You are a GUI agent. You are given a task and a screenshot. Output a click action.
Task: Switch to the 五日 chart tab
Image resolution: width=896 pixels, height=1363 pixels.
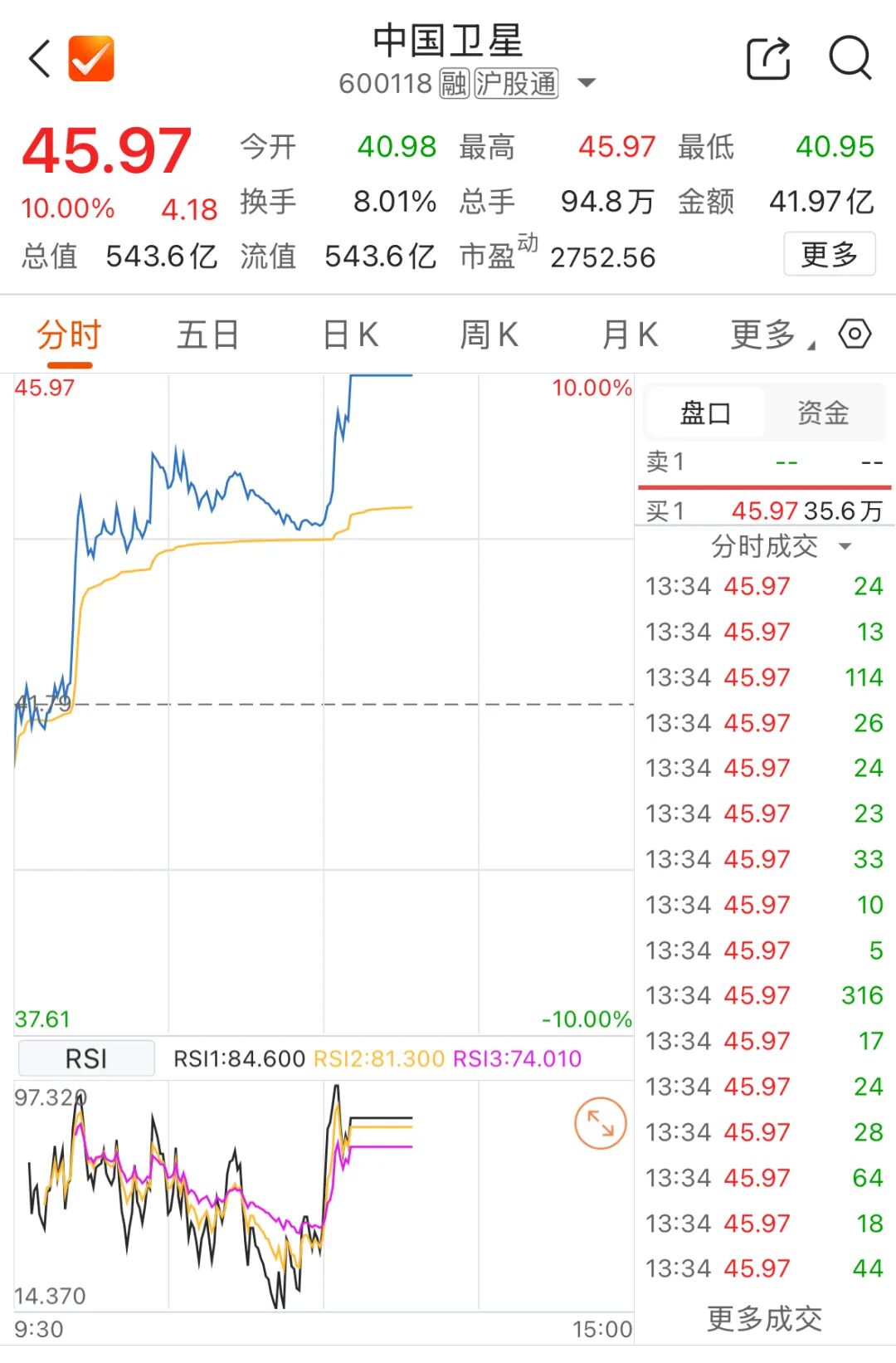207,335
